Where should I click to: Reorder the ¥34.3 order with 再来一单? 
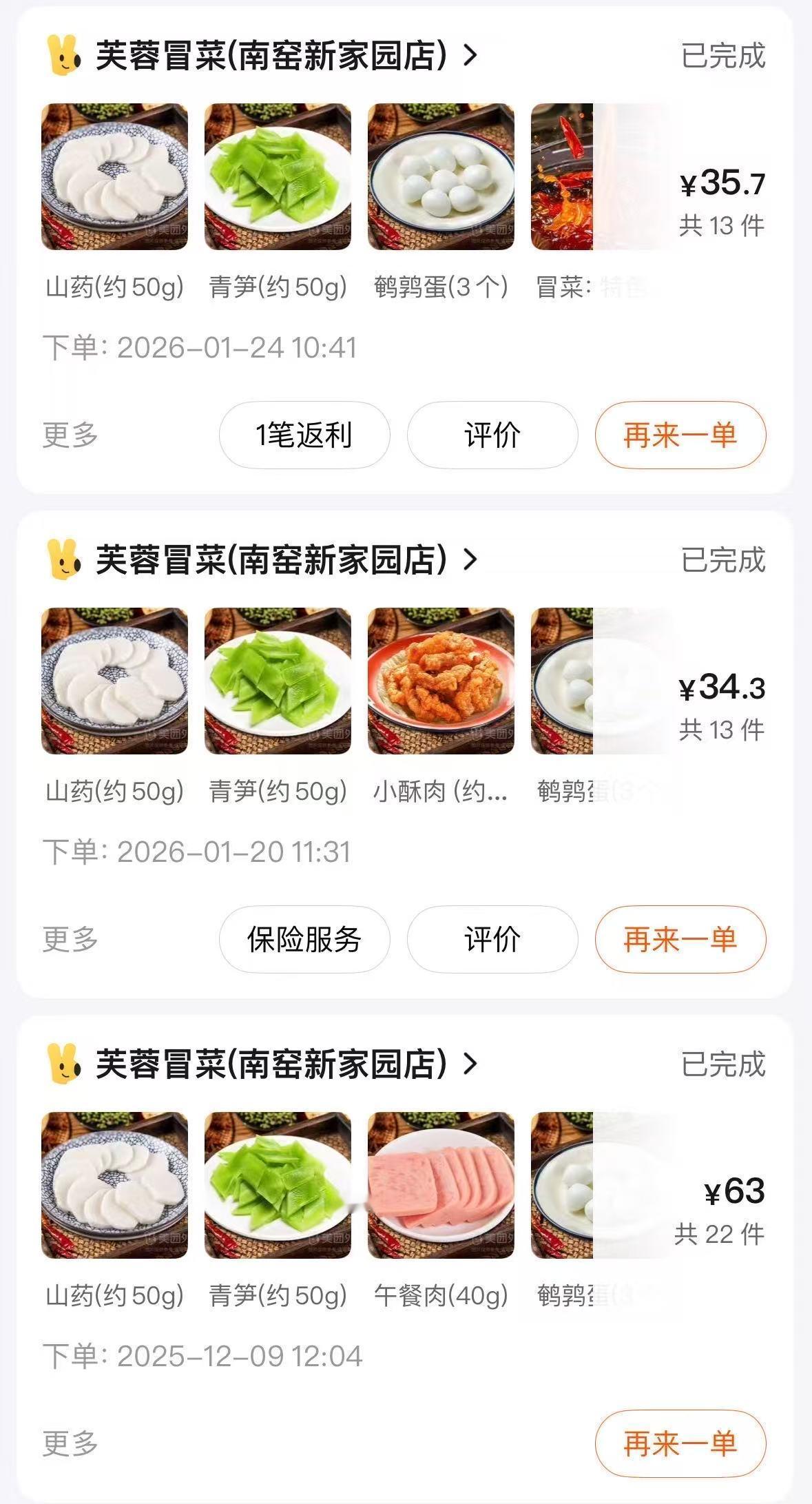coord(680,939)
